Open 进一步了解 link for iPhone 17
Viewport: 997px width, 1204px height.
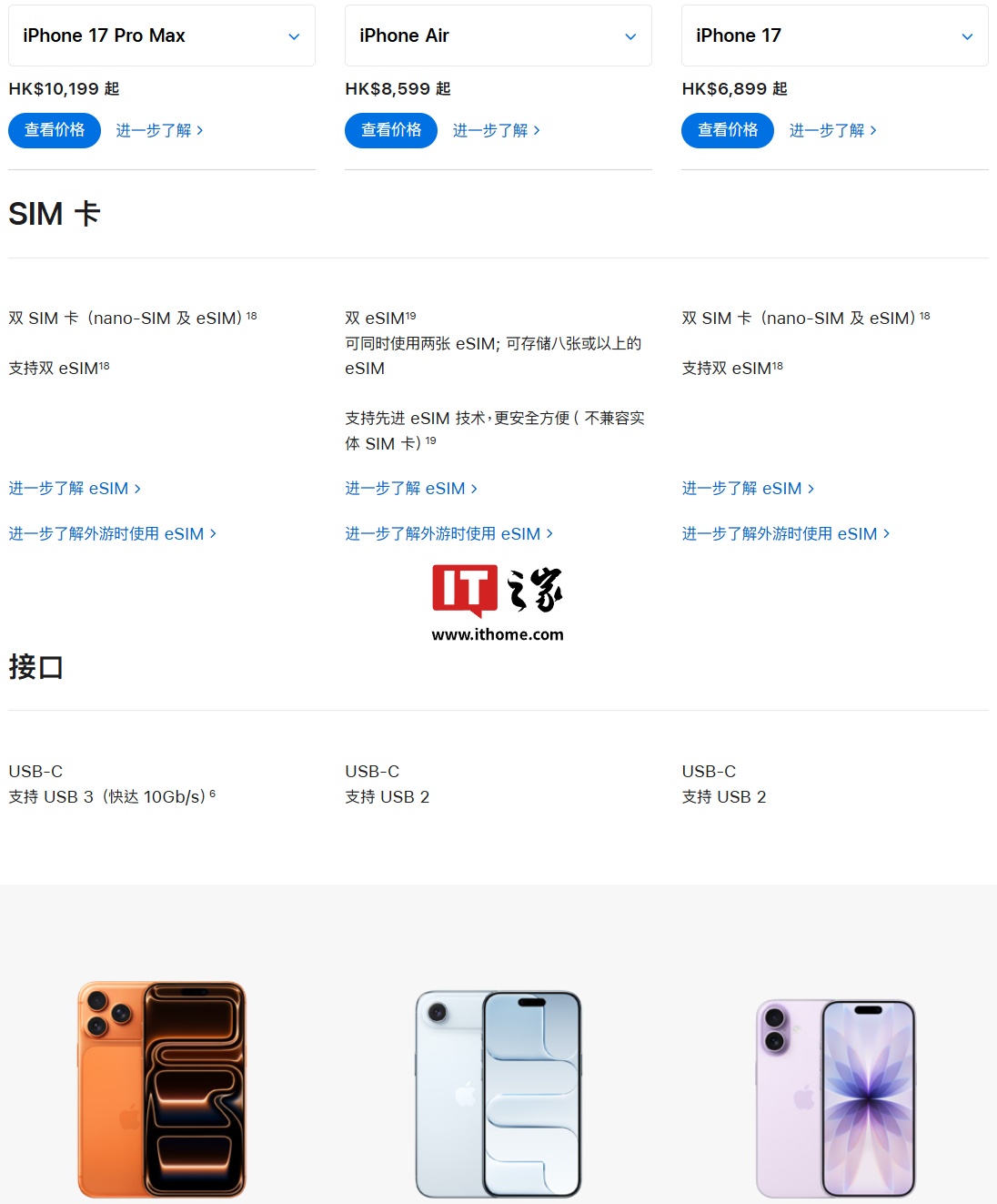tap(832, 130)
